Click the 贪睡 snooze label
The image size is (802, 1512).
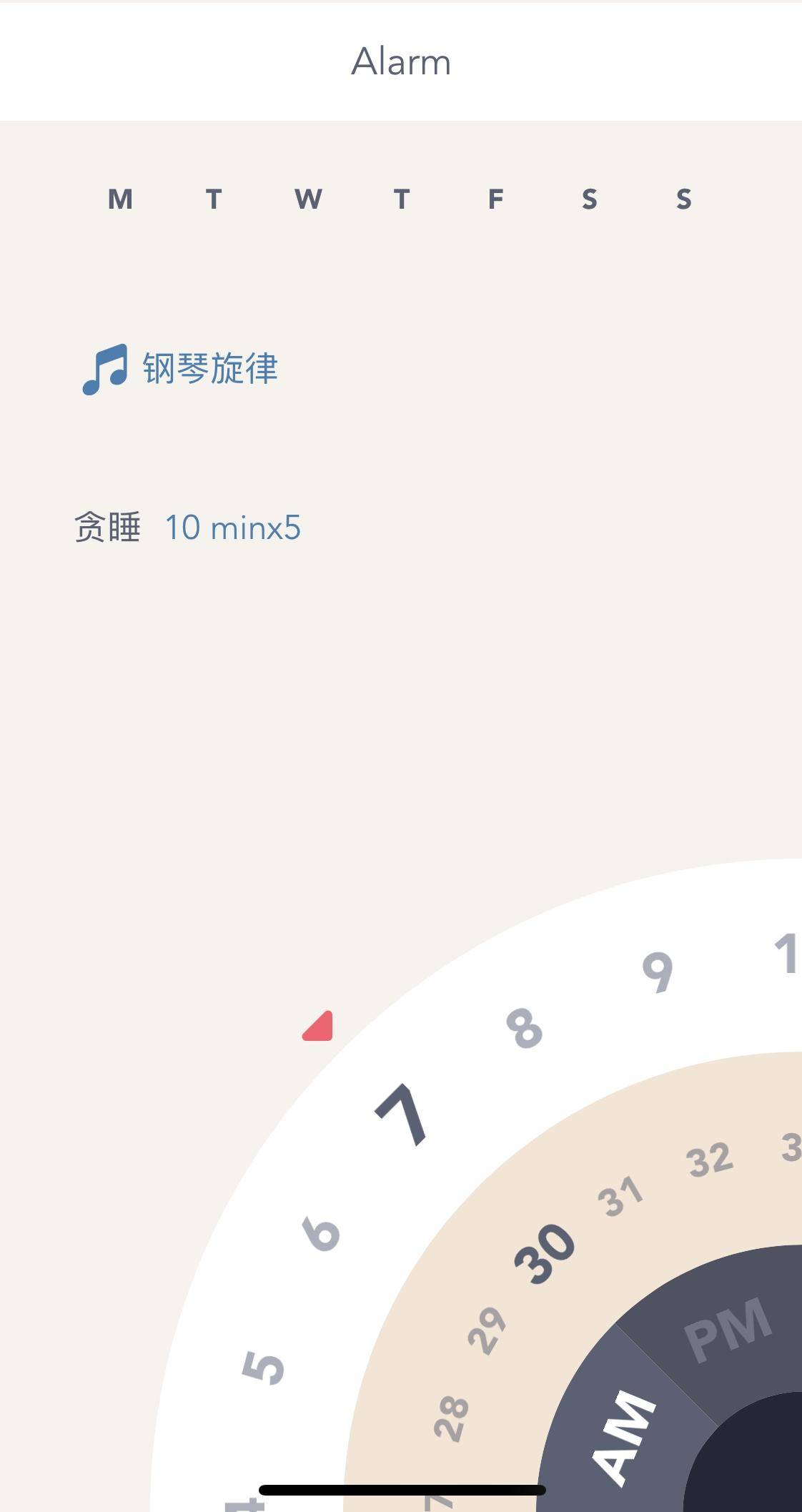[x=109, y=528]
